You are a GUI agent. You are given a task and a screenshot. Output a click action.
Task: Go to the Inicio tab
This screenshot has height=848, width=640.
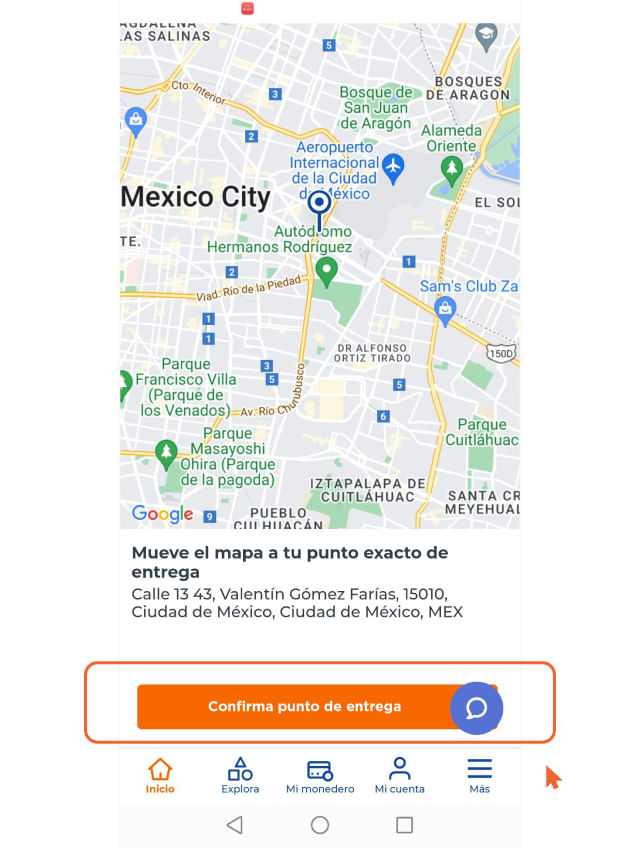pyautogui.click(x=160, y=775)
